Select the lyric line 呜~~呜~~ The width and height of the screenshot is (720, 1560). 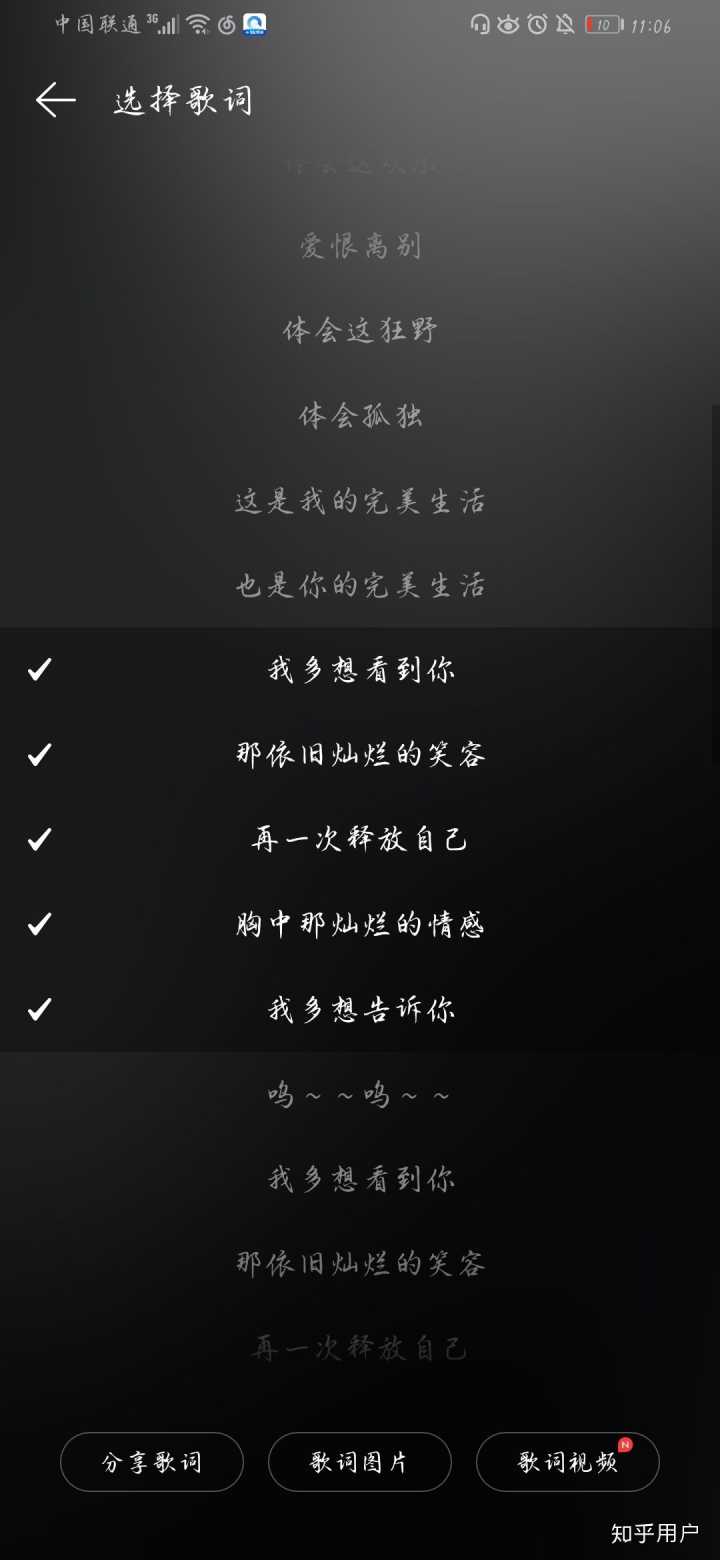[360, 1095]
